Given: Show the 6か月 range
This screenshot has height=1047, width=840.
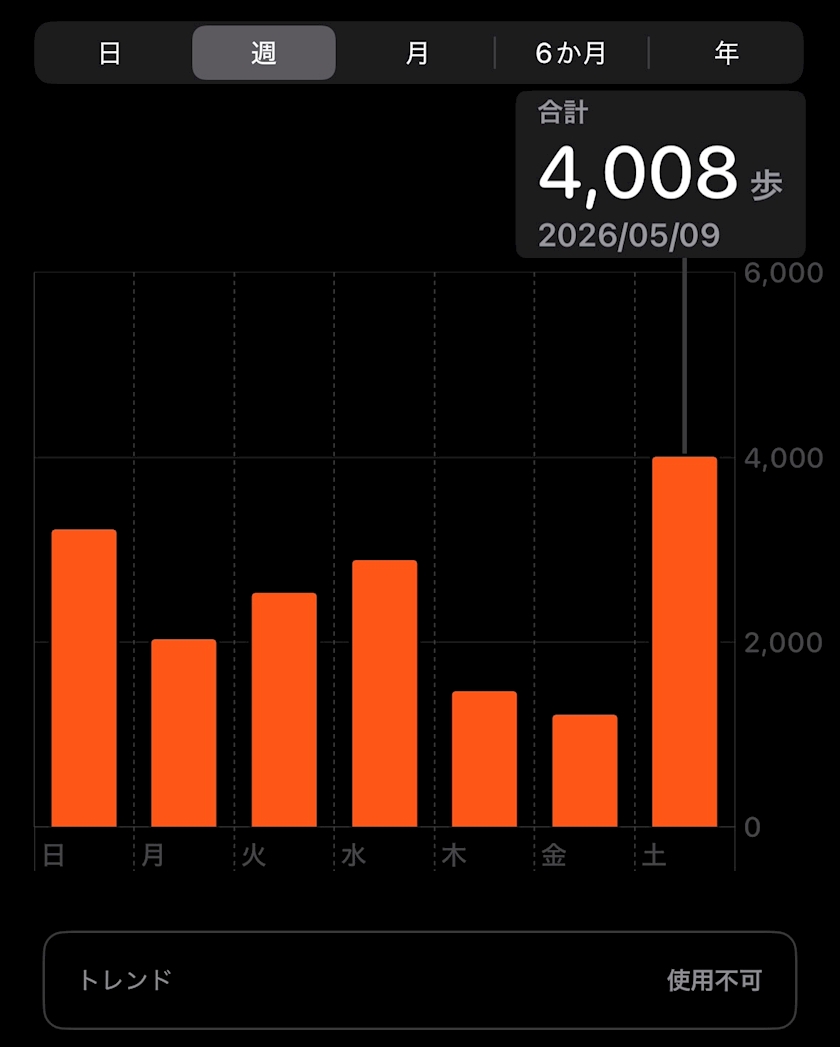Looking at the screenshot, I should (x=571, y=53).
